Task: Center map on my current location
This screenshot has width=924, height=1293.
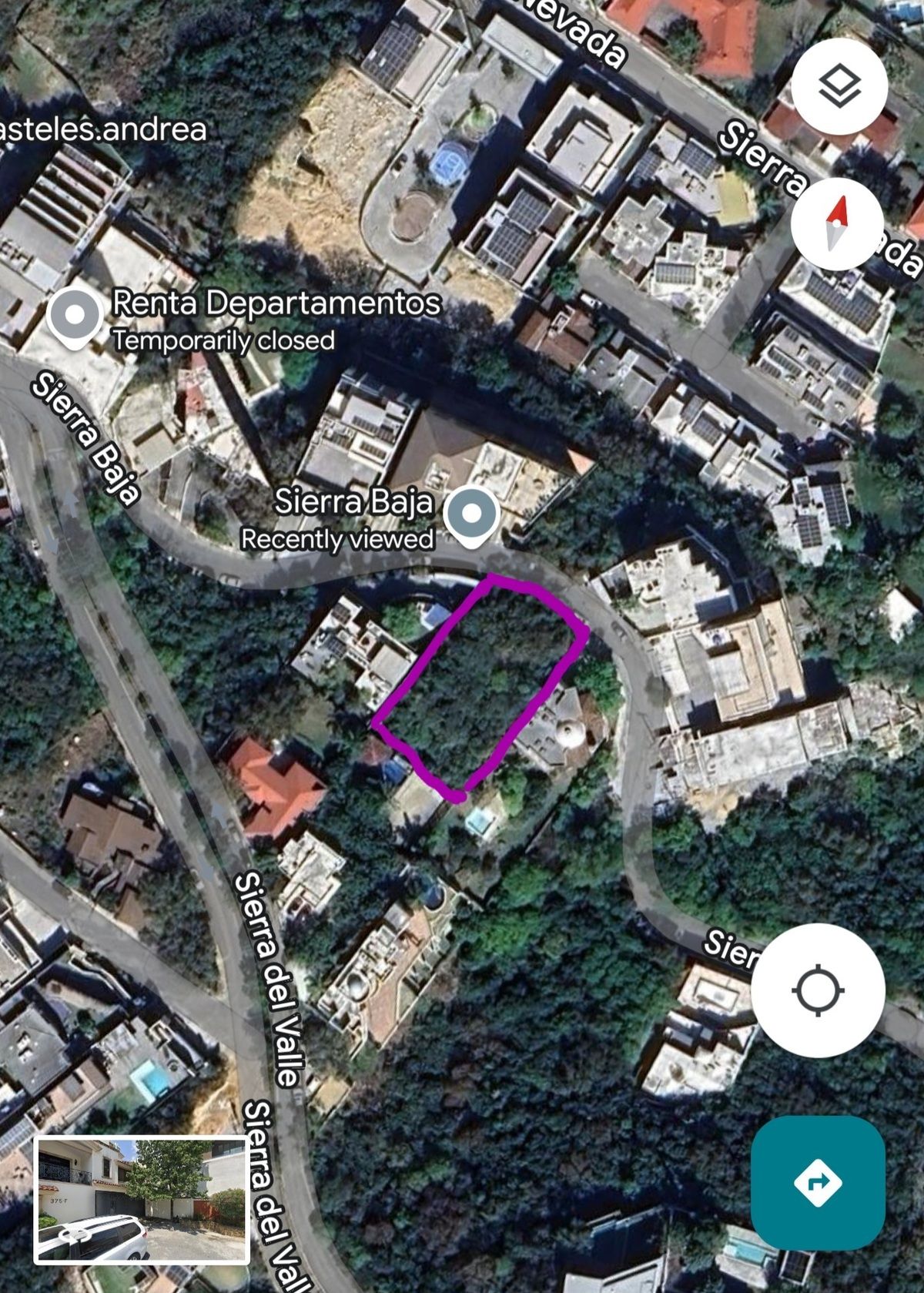Action: pyautogui.click(x=818, y=990)
